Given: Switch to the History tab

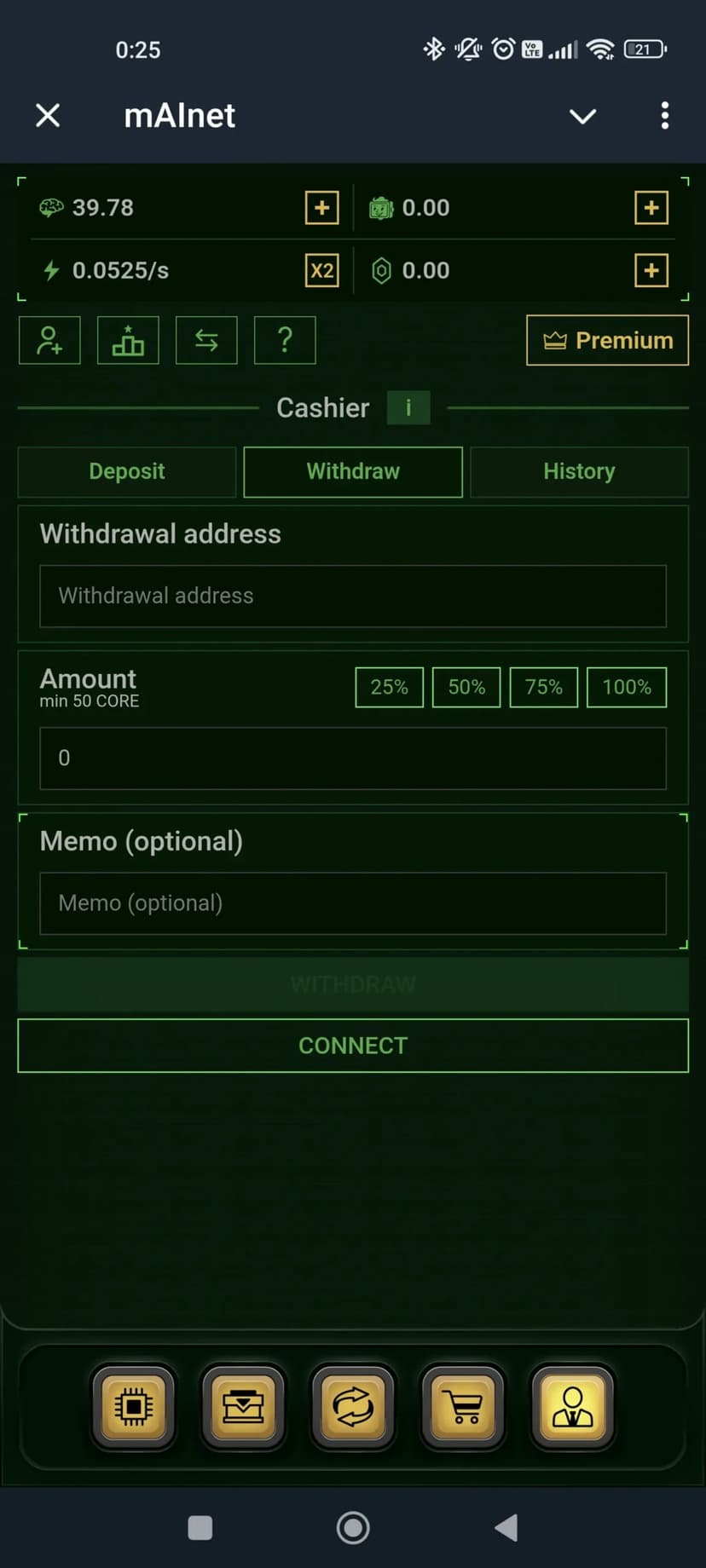Looking at the screenshot, I should pyautogui.click(x=579, y=471).
